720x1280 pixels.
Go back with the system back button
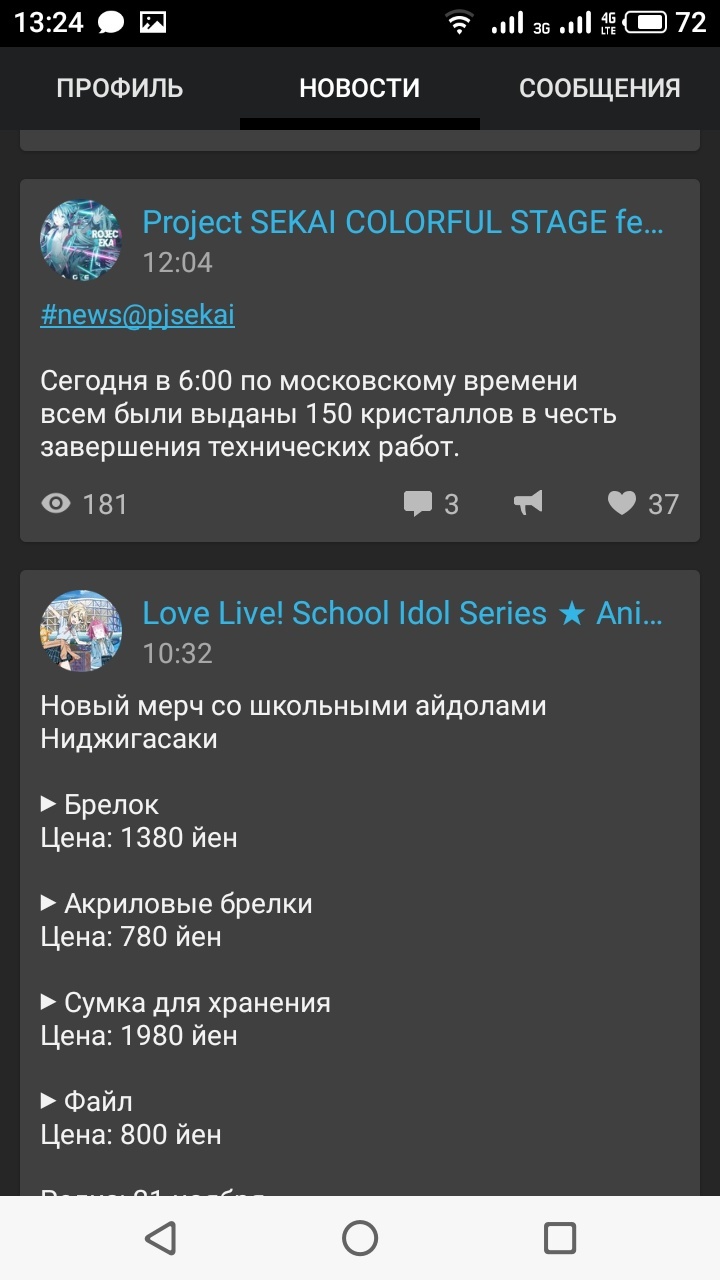tap(160, 1238)
